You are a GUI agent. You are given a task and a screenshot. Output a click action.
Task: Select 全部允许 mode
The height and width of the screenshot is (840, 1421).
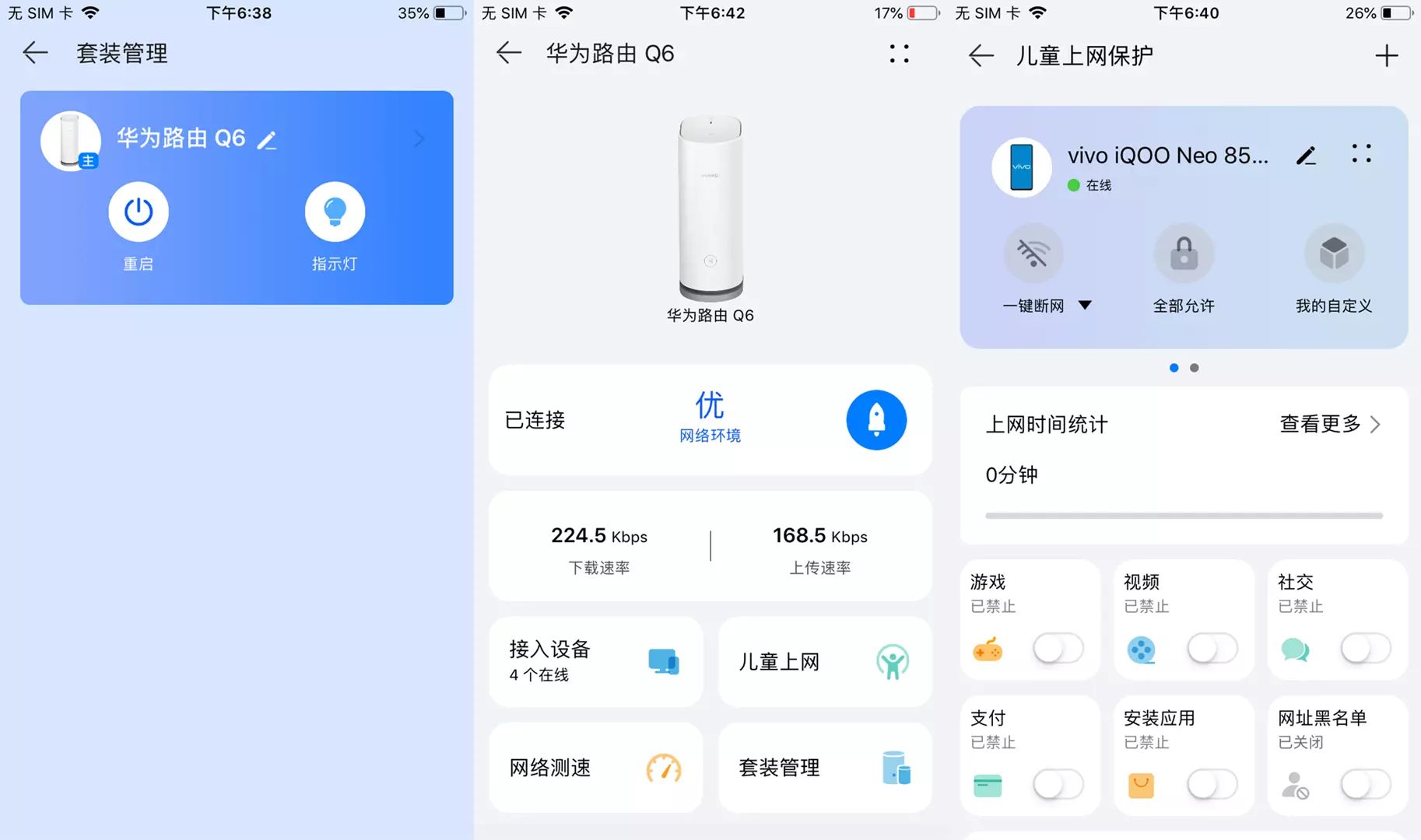coord(1184,254)
